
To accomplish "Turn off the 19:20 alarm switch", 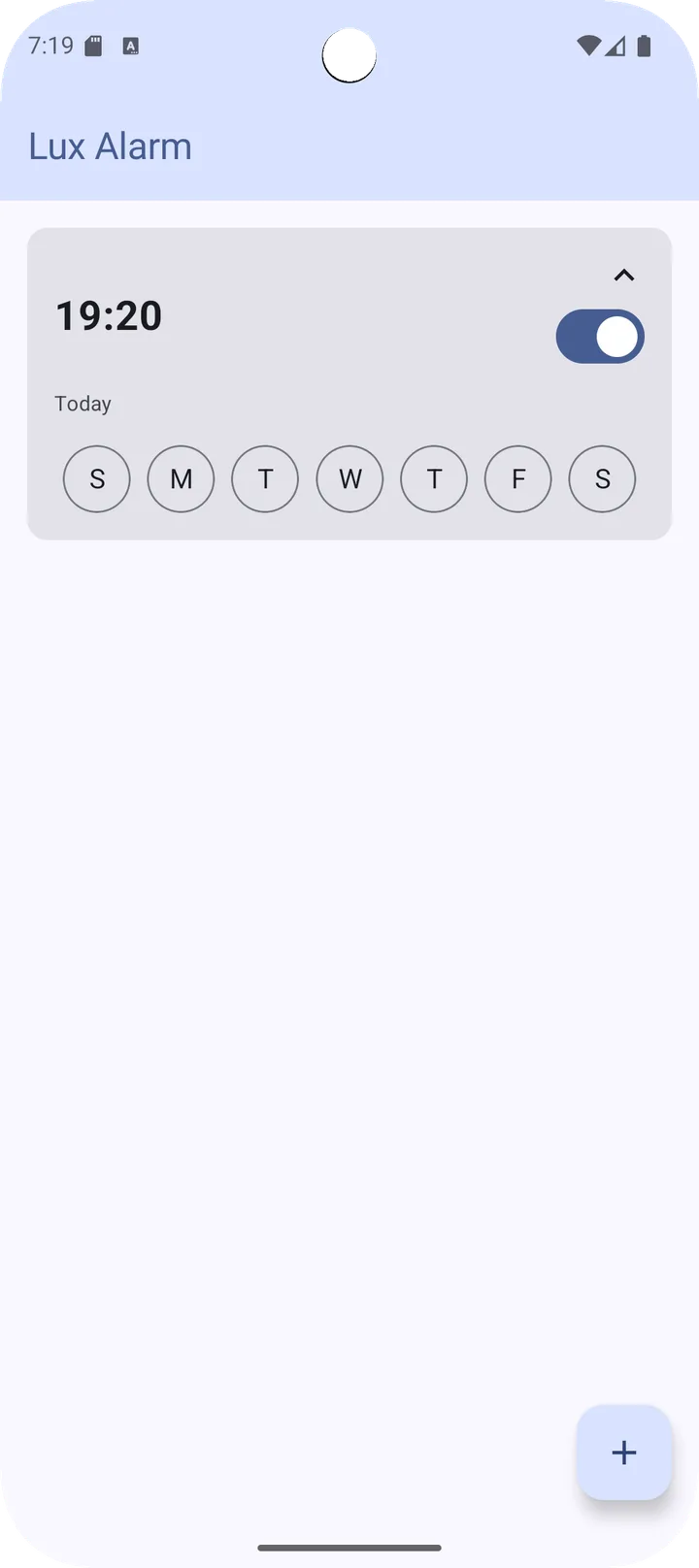I will coord(600,337).
